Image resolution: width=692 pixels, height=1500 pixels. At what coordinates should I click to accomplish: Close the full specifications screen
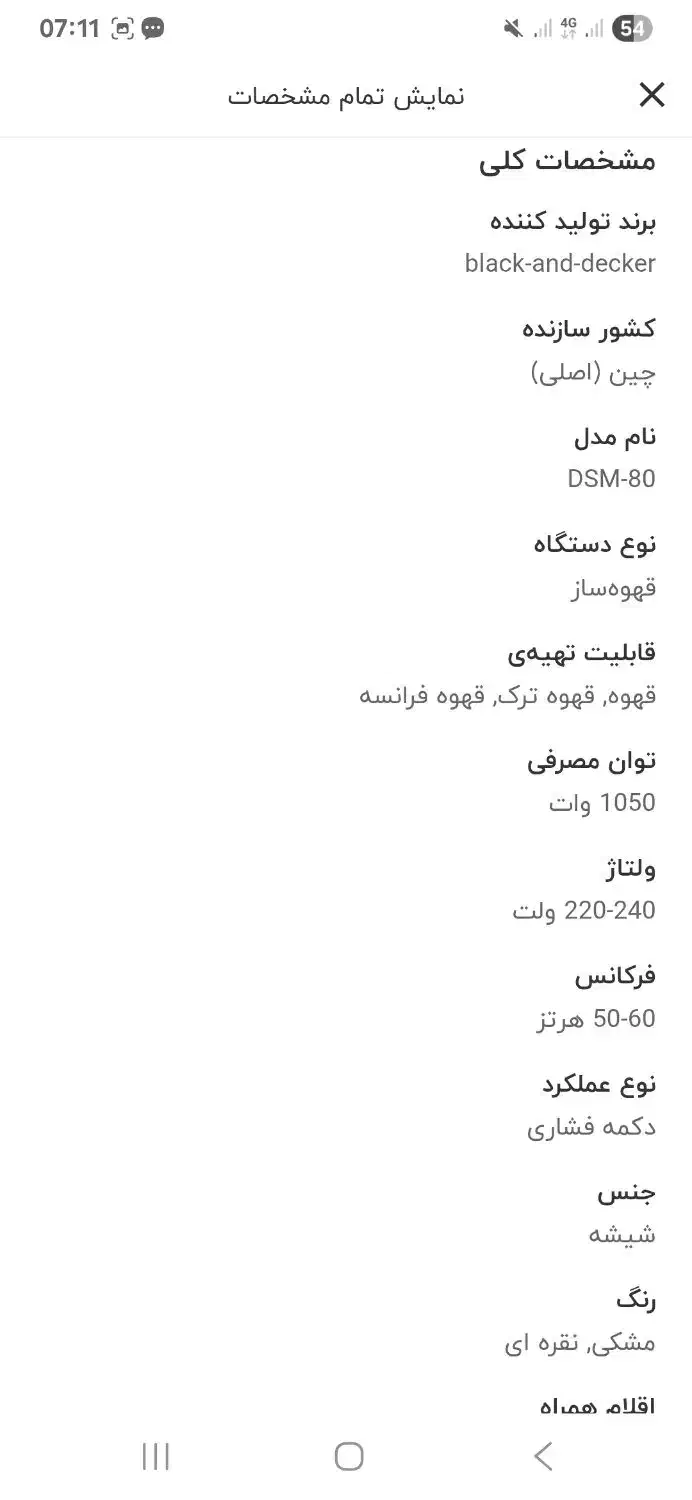(x=651, y=95)
